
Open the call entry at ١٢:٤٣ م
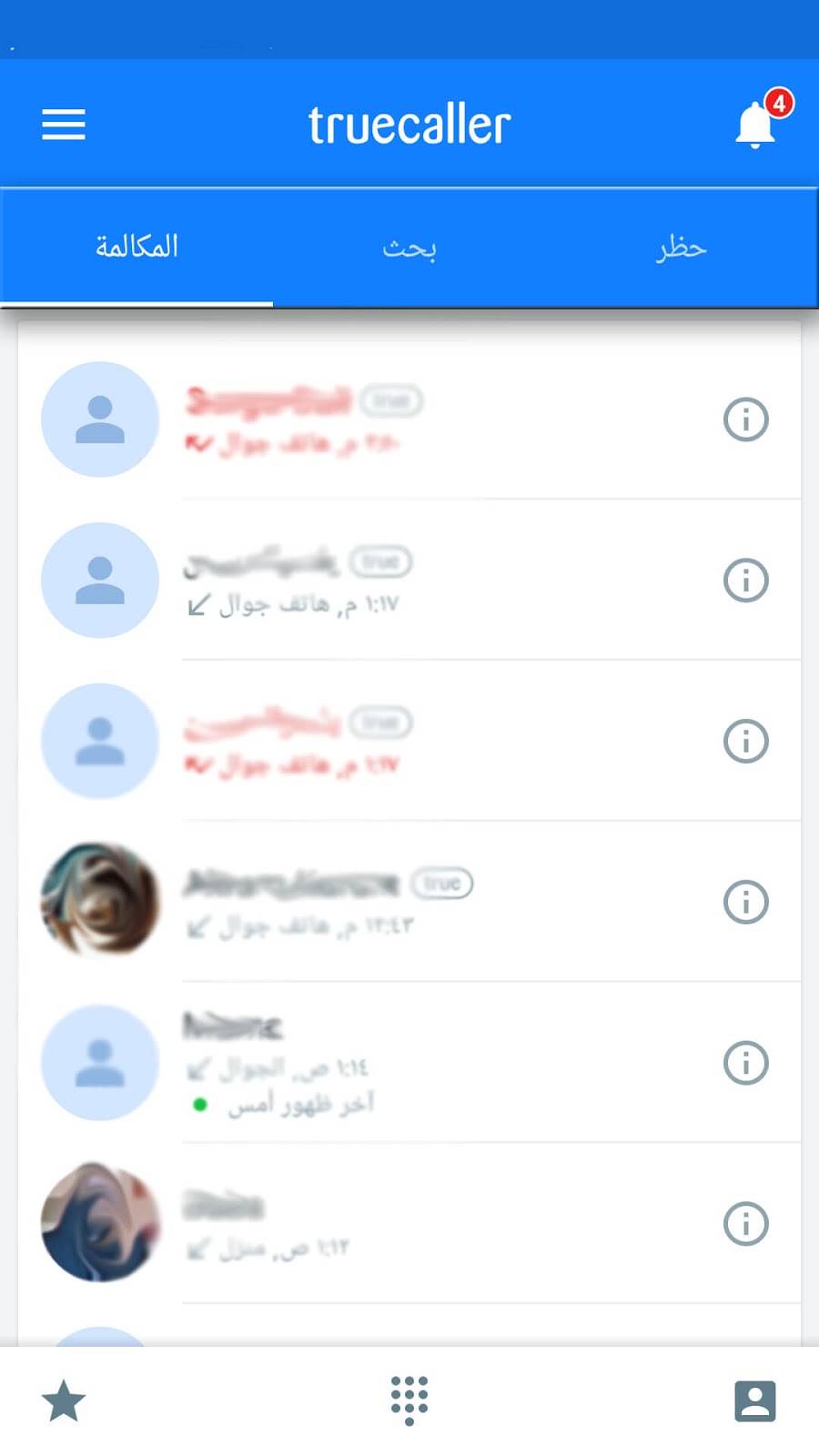(409, 901)
